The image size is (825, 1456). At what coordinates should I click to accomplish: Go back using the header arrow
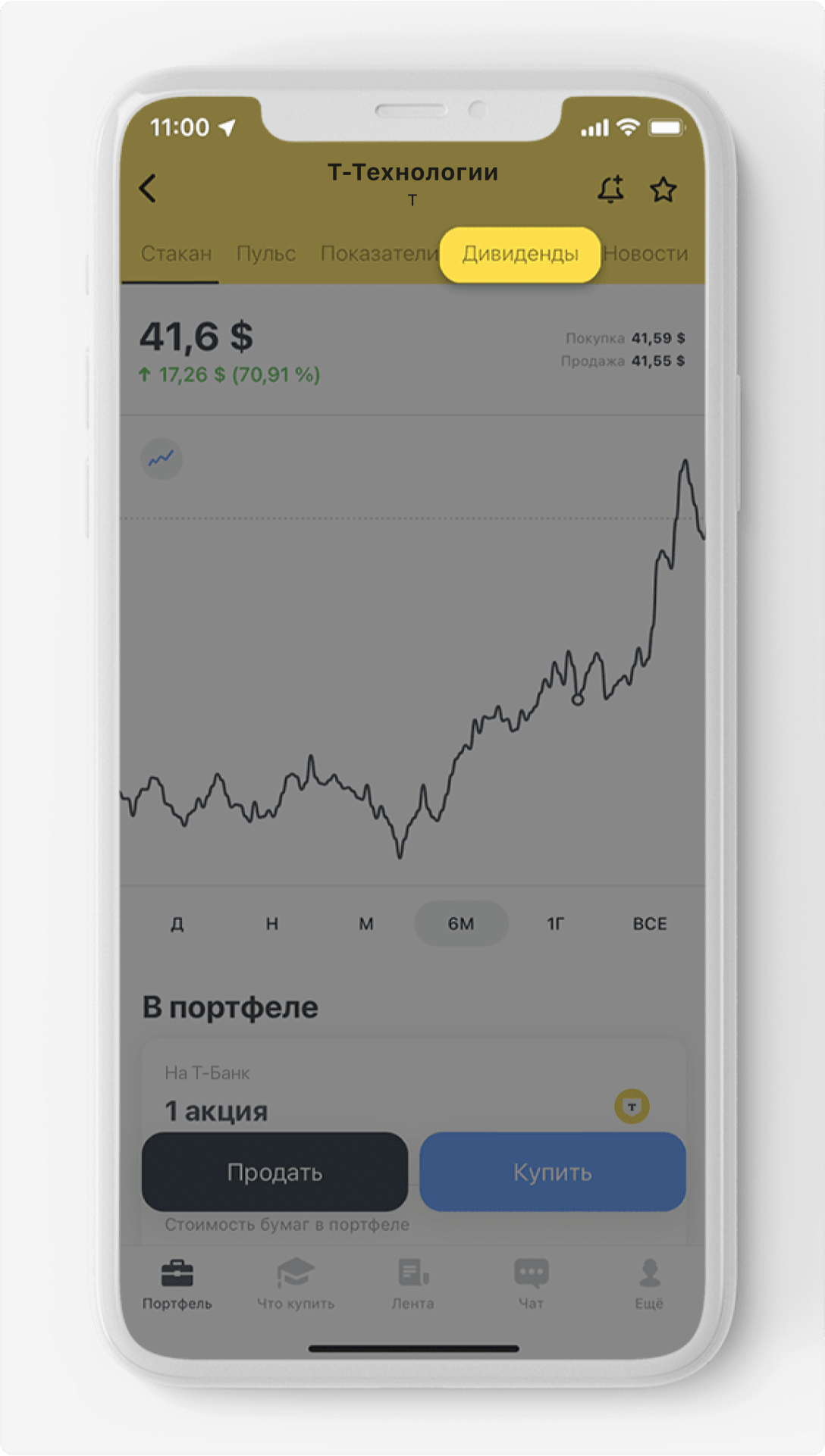tap(148, 188)
